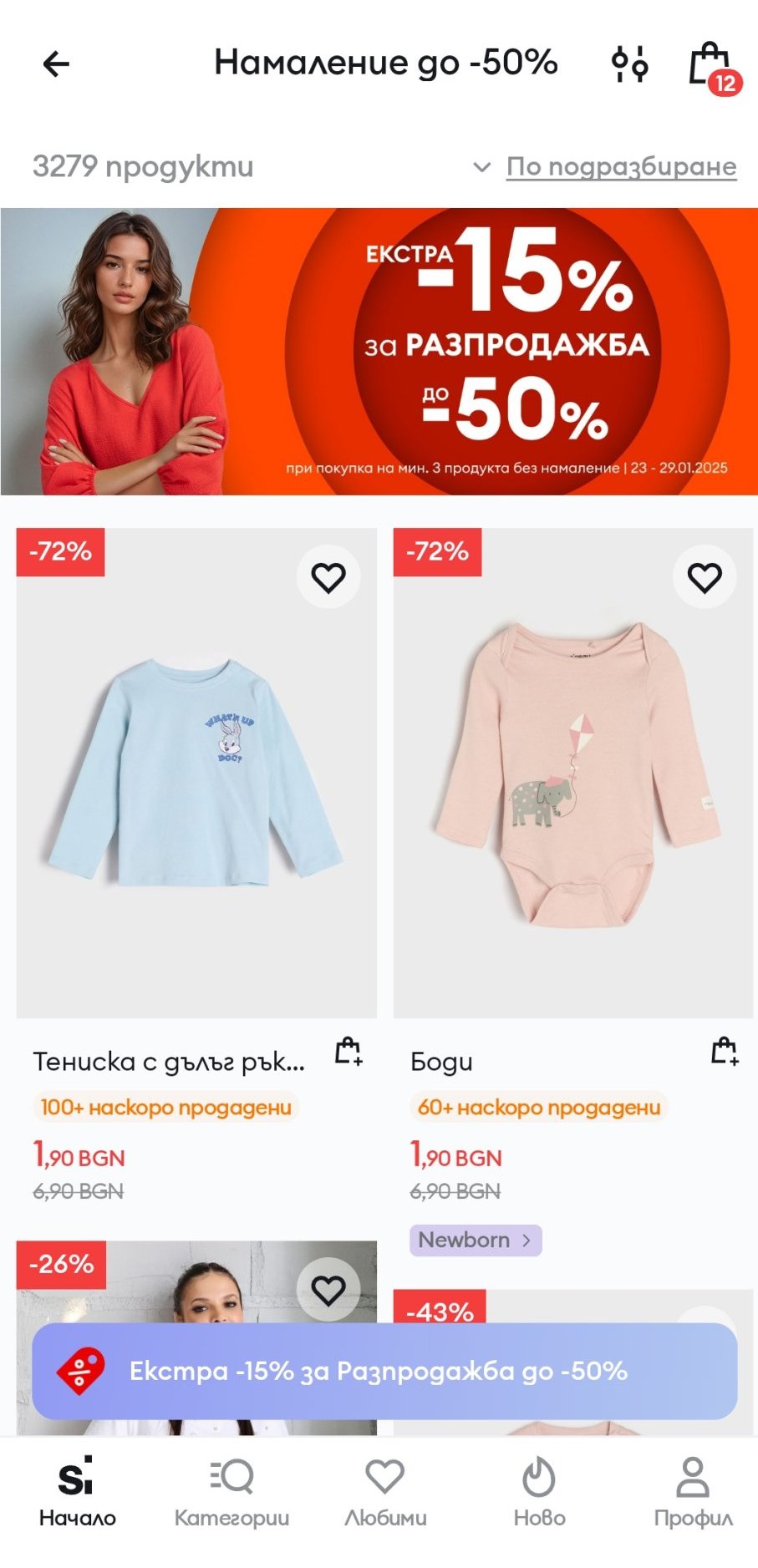Open the pink Боди product

coord(572,773)
